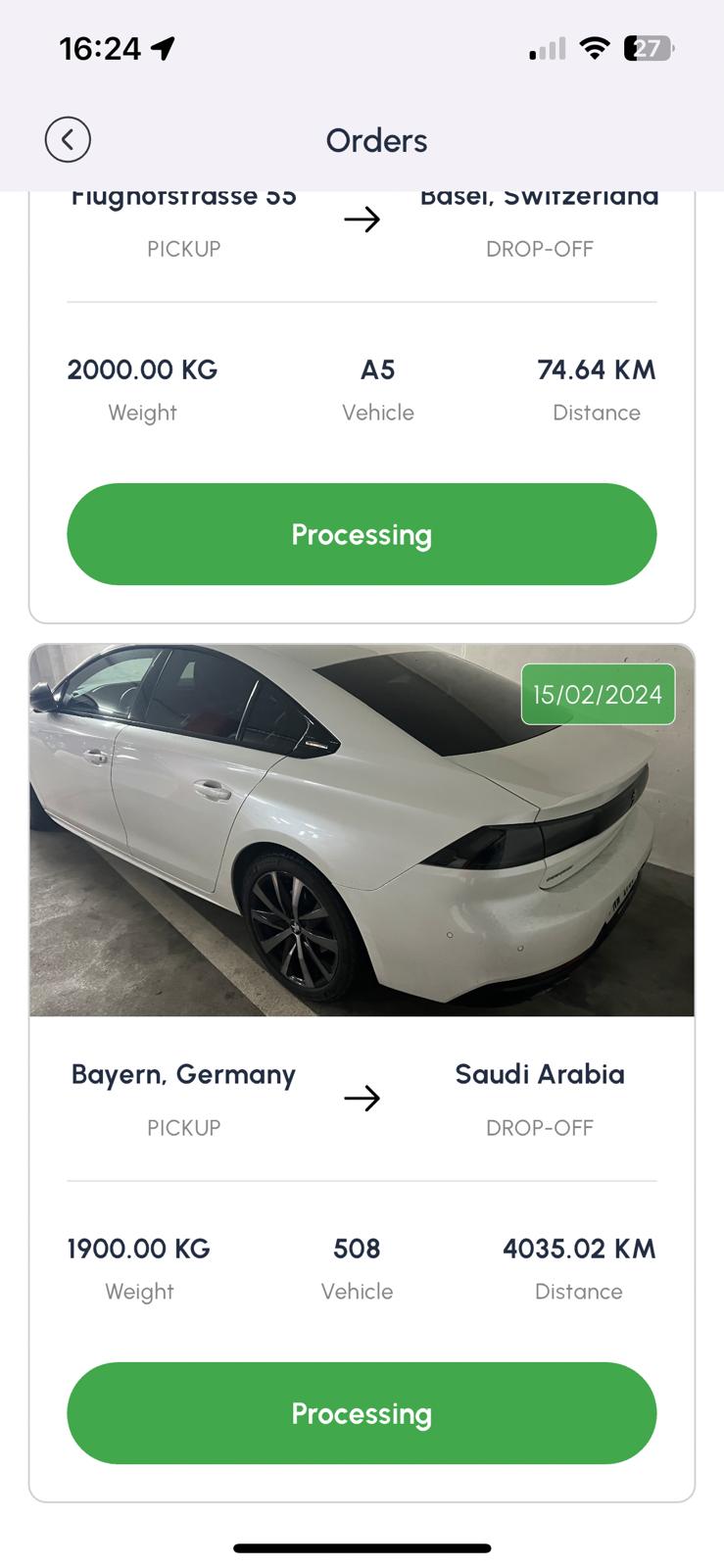Open the Bayern to Saudi Arabia order card
Image resolution: width=724 pixels, height=1568 pixels.
pos(362,1098)
